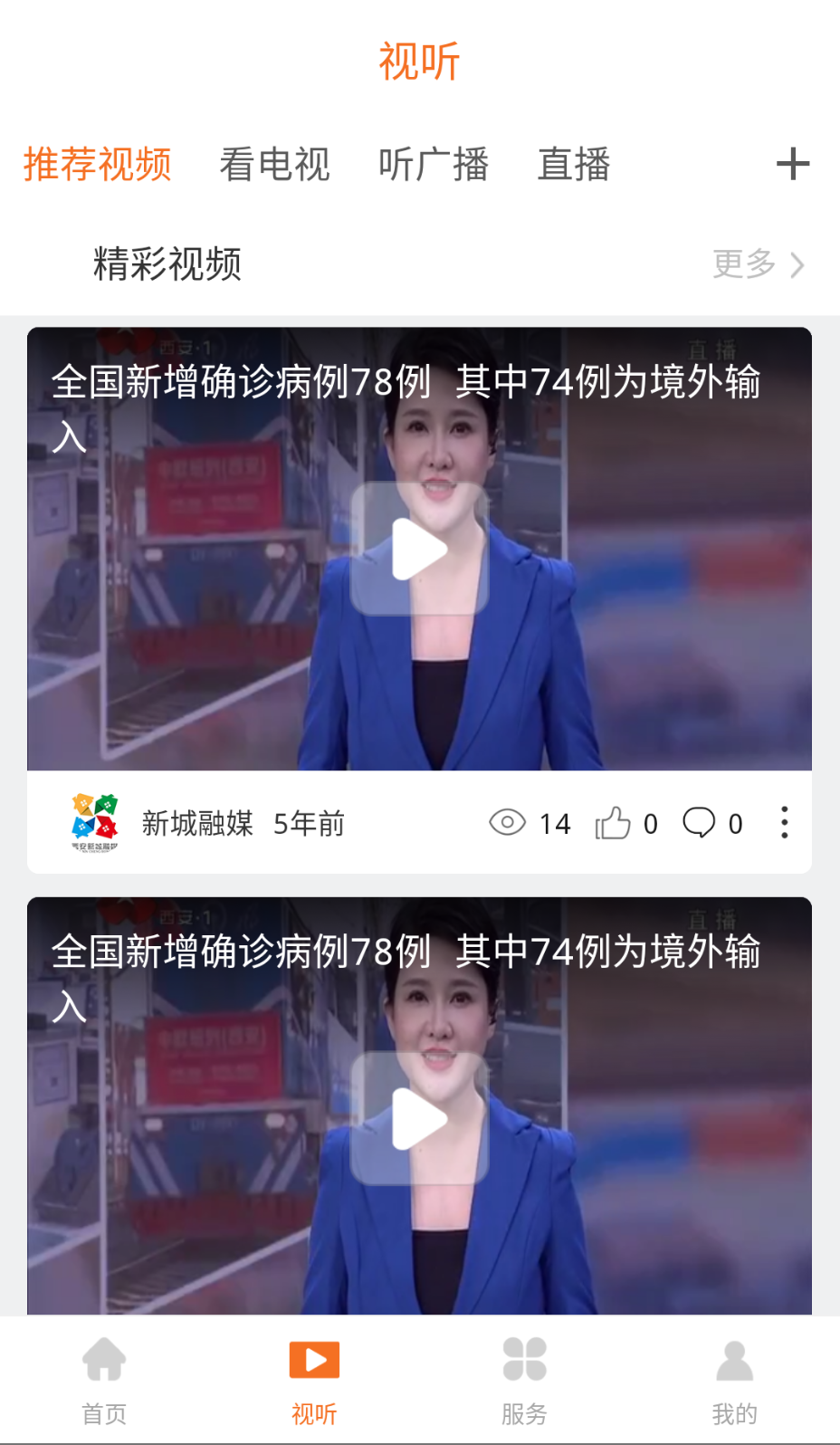Play the second video in the list
This screenshot has width=840, height=1445.
418,1119
